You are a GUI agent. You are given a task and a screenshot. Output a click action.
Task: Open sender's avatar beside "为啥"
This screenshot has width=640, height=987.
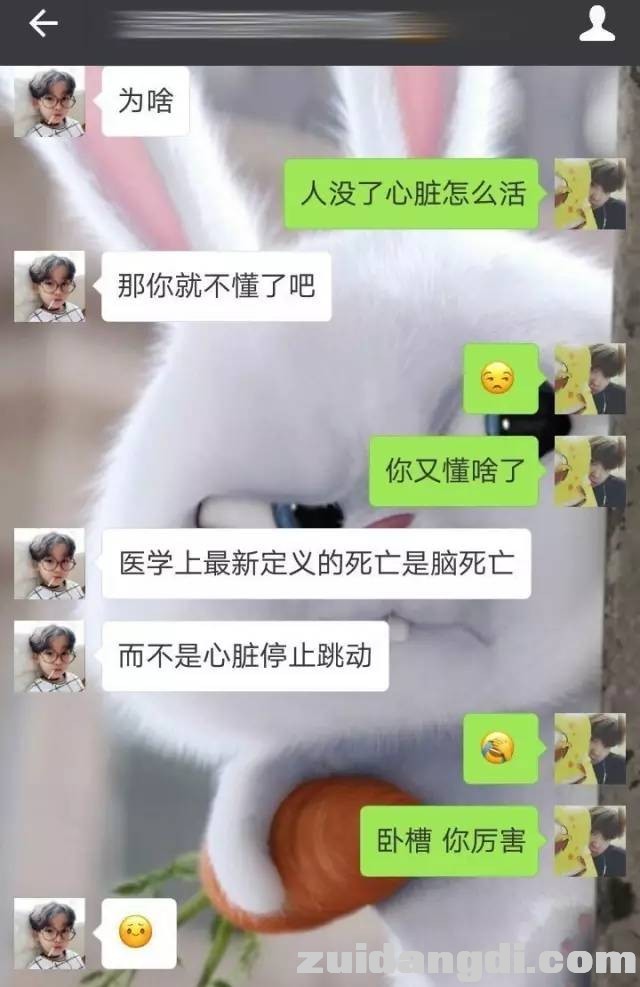tap(49, 101)
